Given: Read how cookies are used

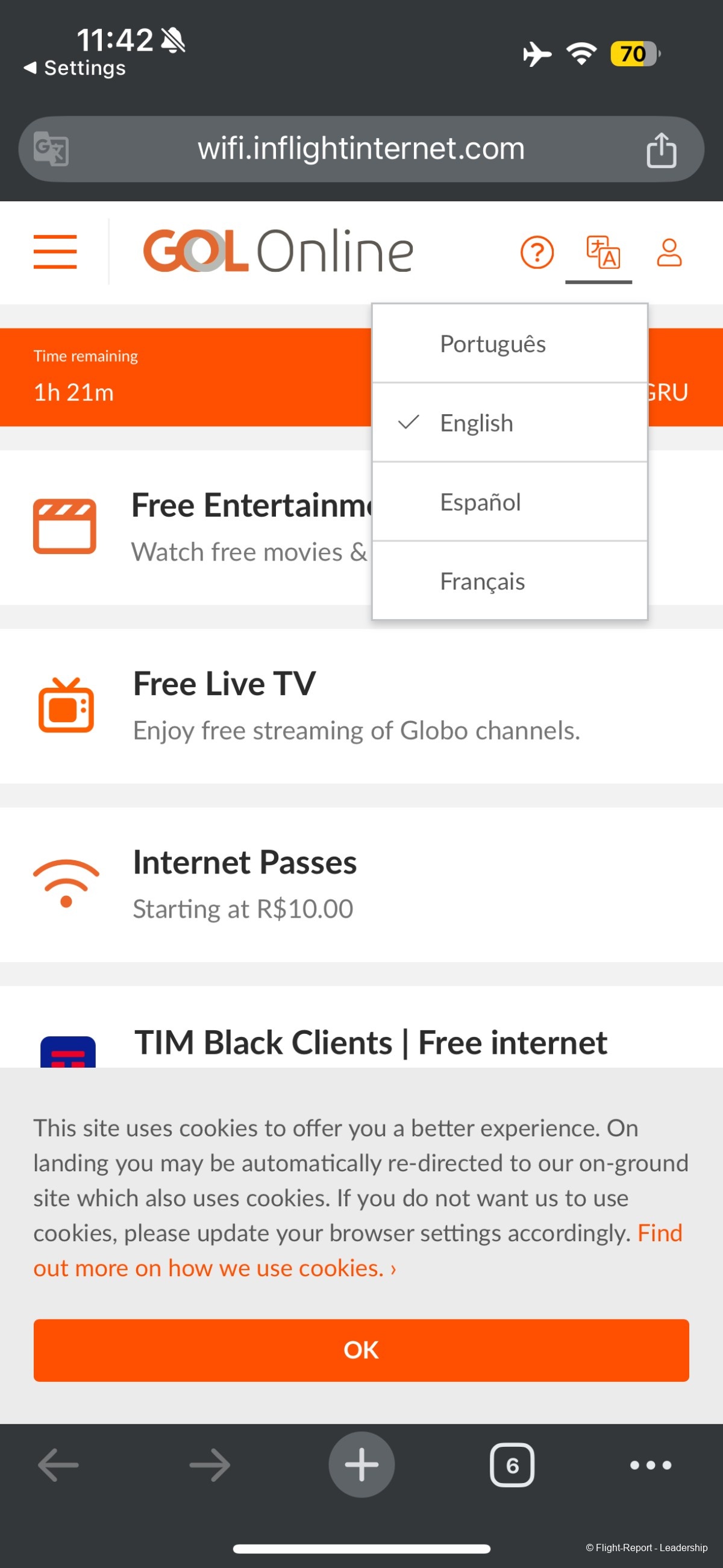Looking at the screenshot, I should [x=213, y=1268].
